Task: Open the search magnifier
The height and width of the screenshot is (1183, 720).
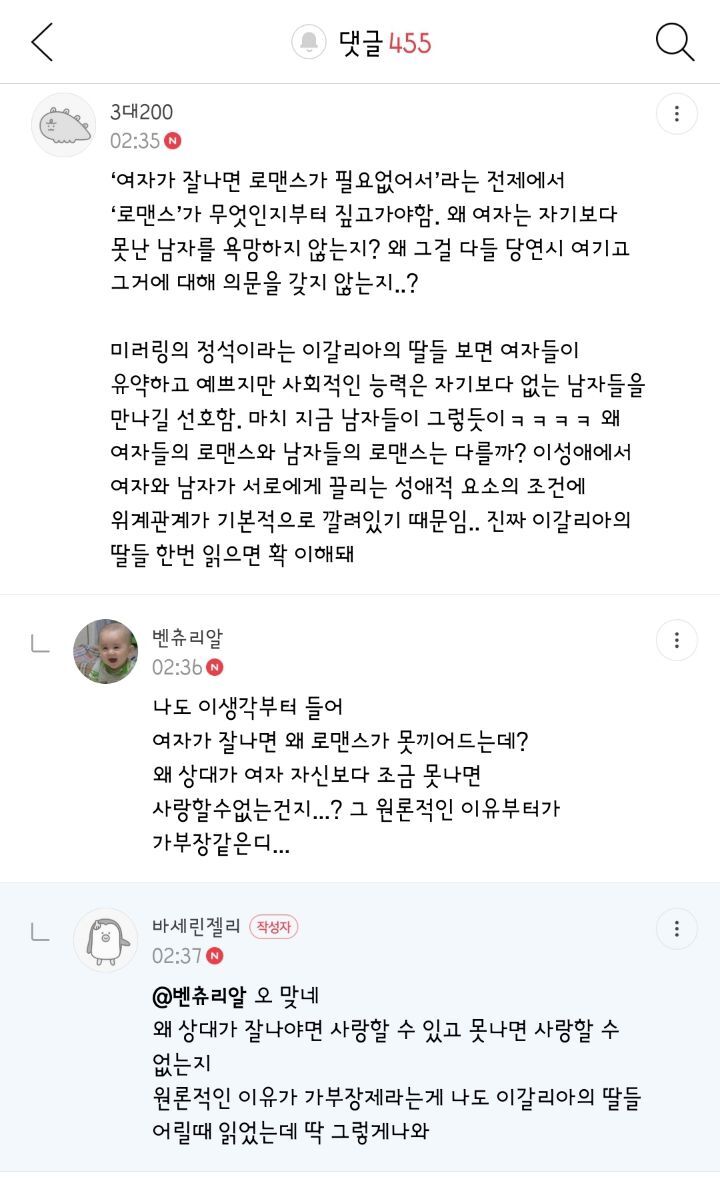Action: [675, 42]
